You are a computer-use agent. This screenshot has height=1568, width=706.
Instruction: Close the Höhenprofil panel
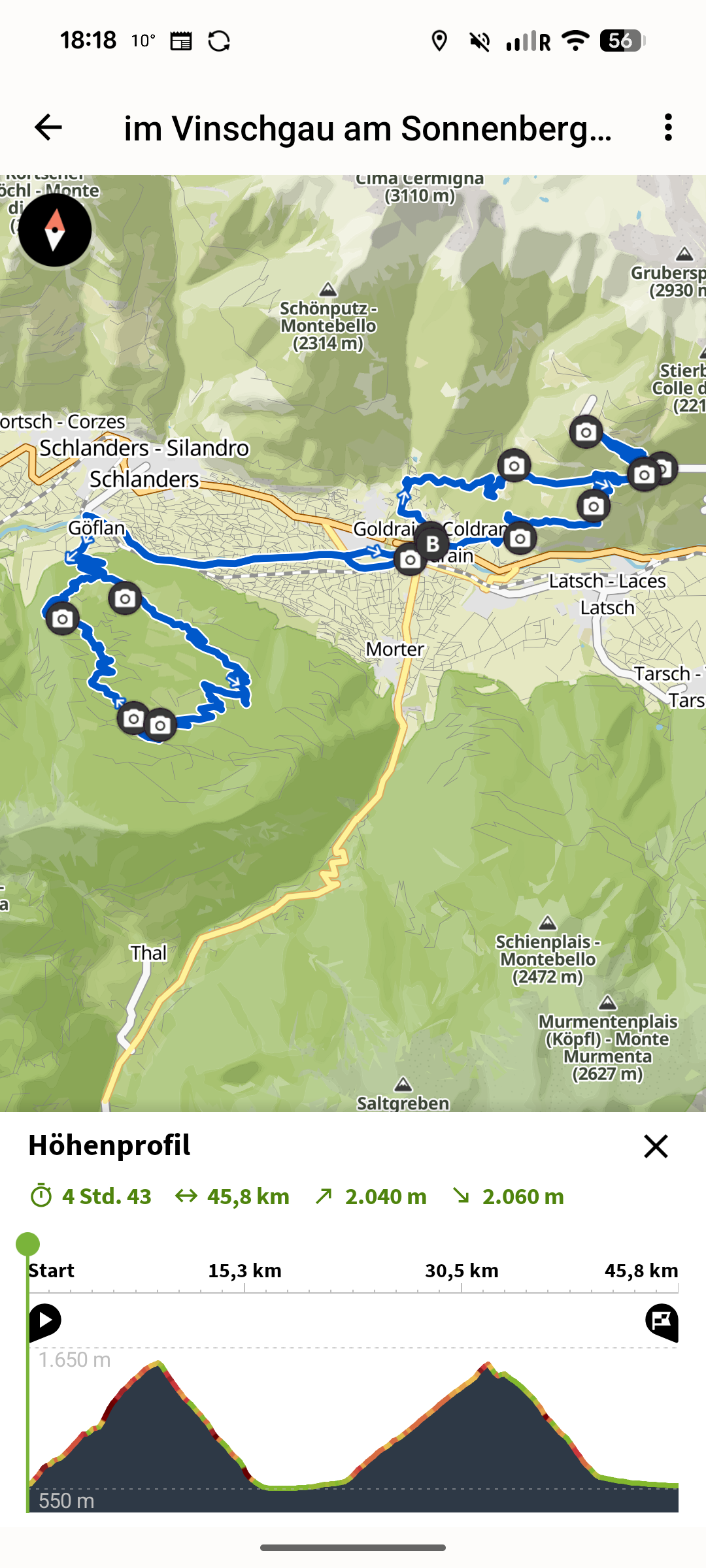pyautogui.click(x=656, y=1147)
